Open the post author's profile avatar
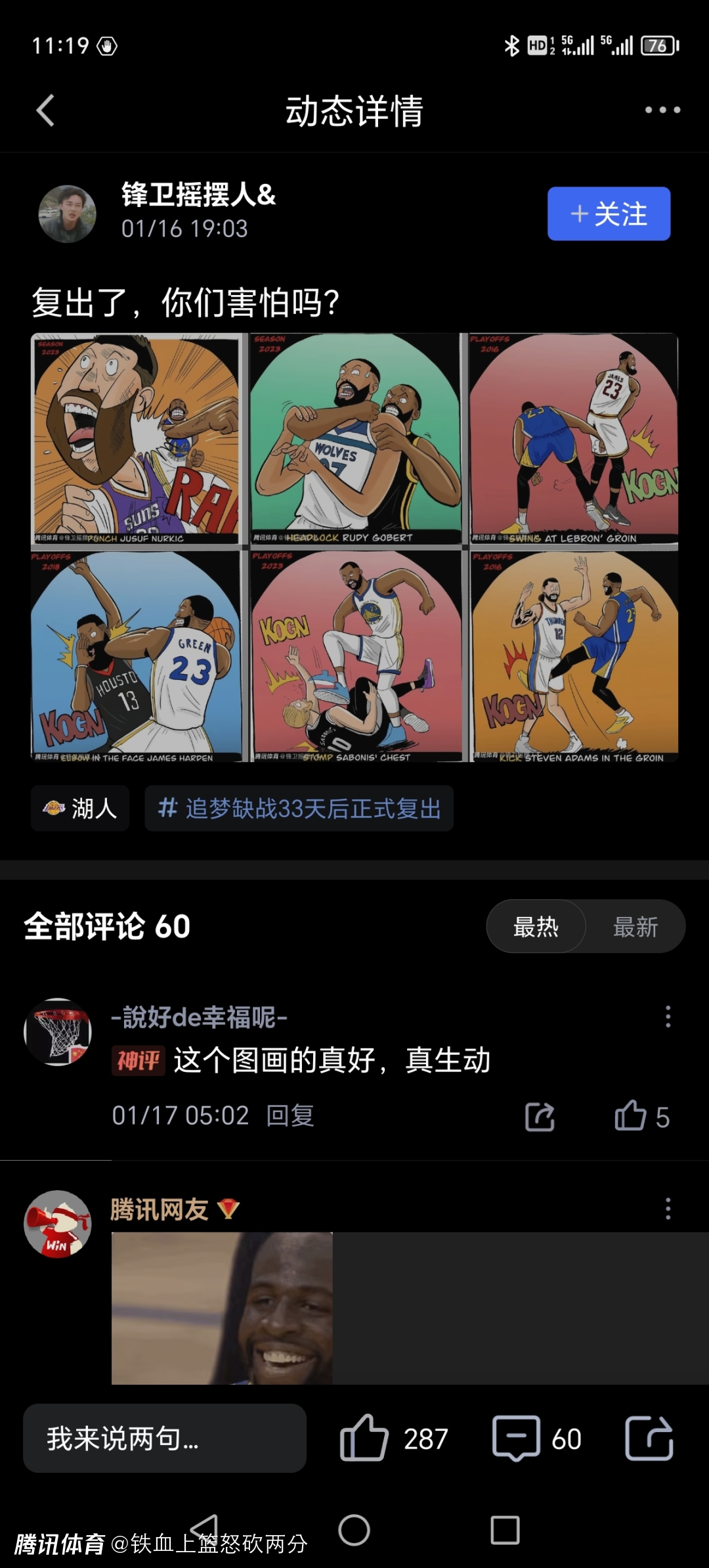The width and height of the screenshot is (709, 1568). pos(68,214)
